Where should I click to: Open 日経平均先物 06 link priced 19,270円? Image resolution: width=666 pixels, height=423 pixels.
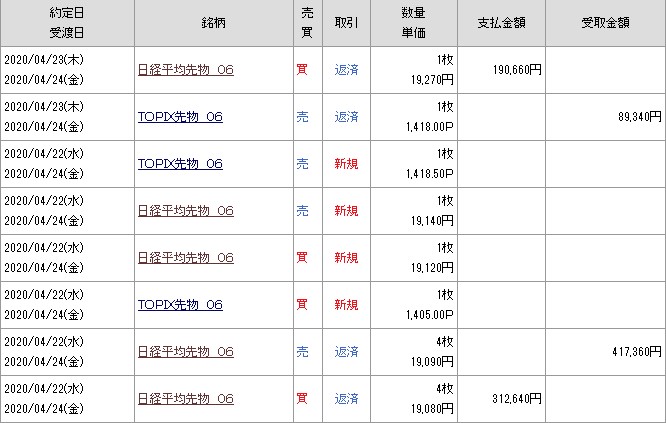185,70
